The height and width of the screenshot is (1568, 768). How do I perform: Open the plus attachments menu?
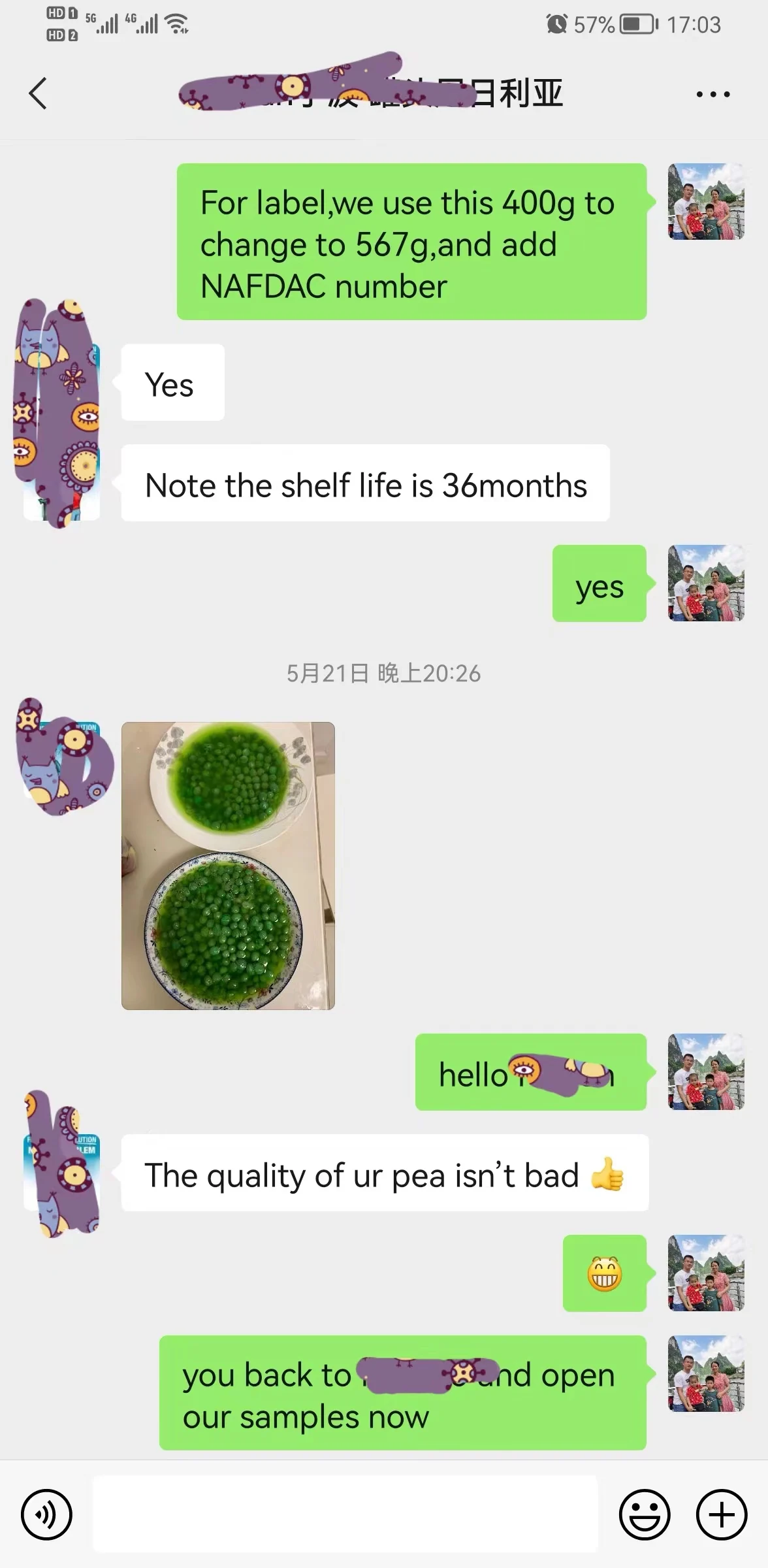point(722,1514)
